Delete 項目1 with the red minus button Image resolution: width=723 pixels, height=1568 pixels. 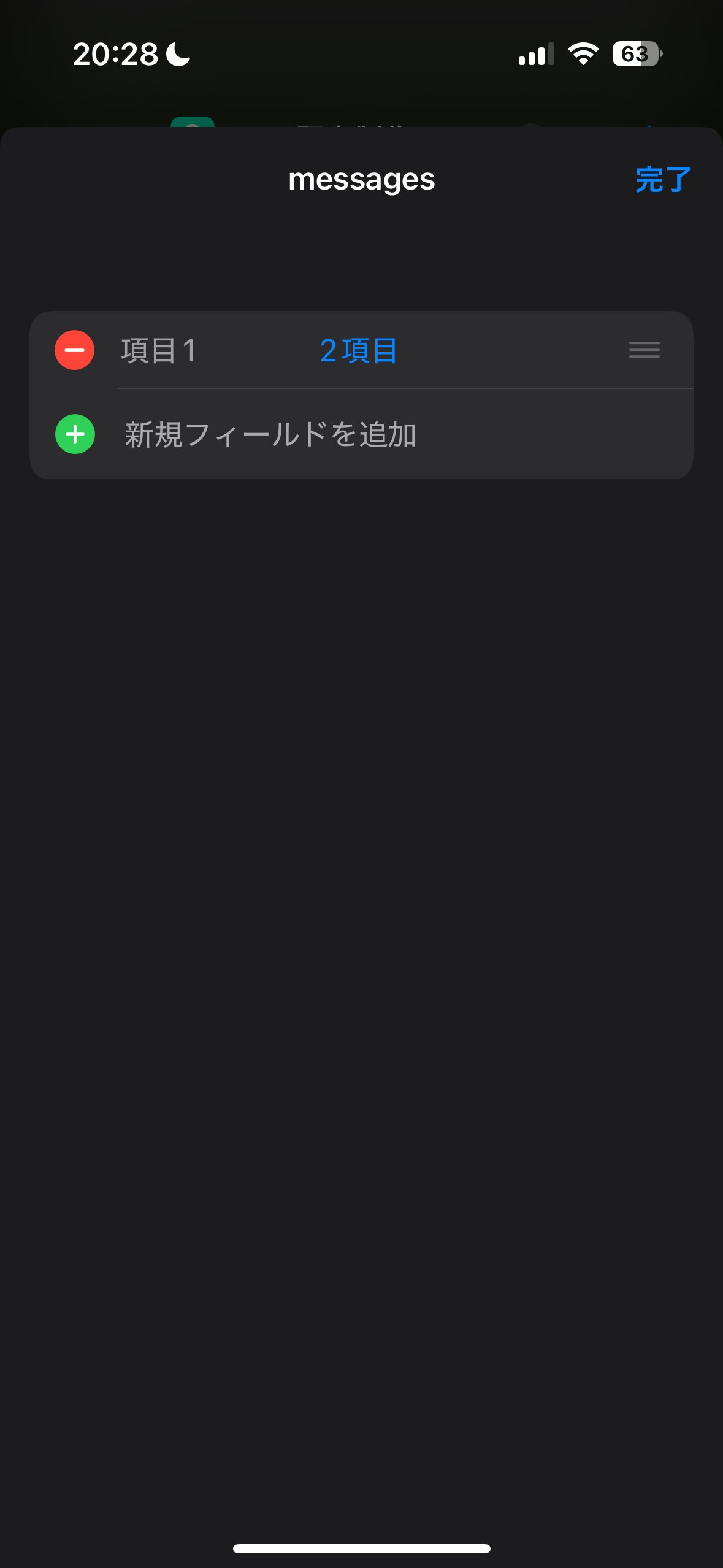(x=74, y=350)
